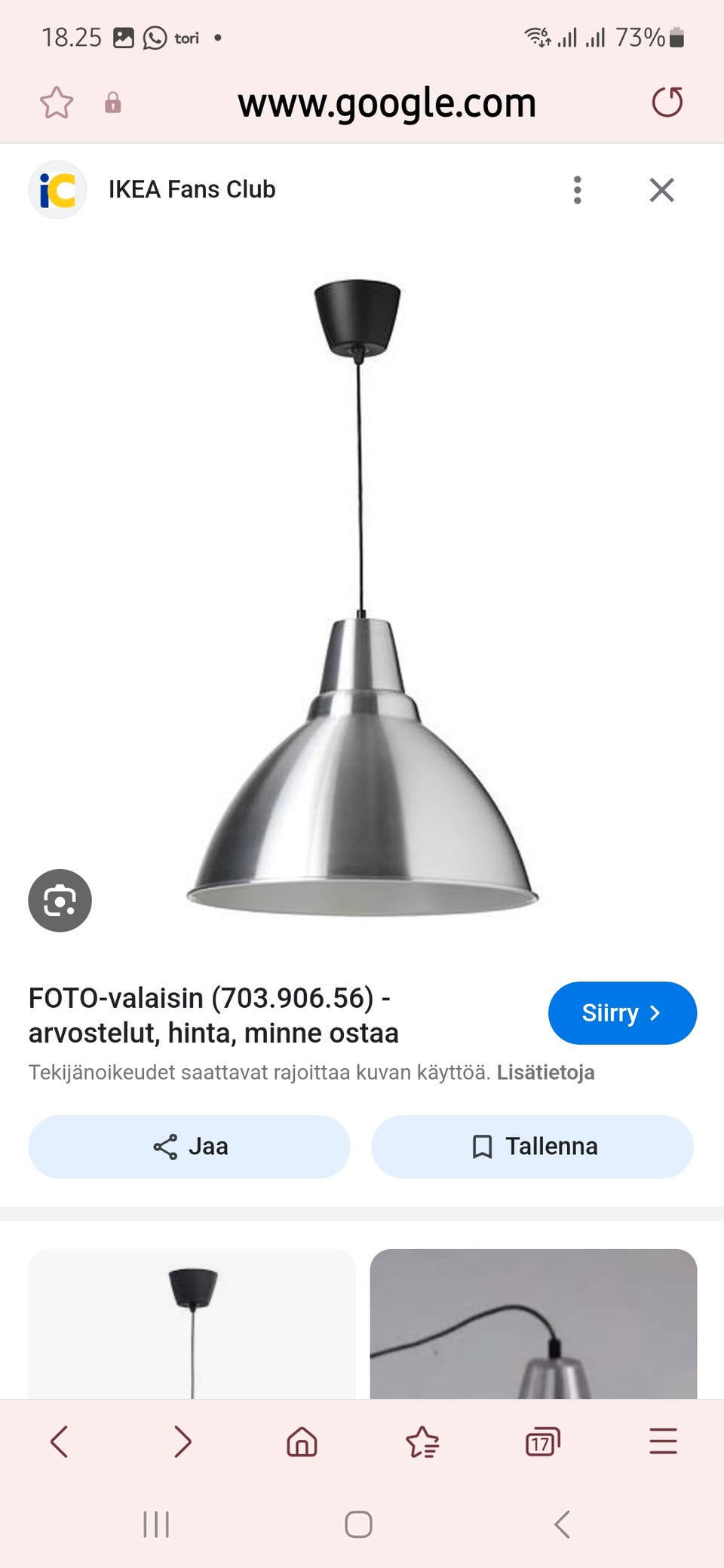724x1568 pixels.
Task: Close the image view with the X
Action: [661, 189]
